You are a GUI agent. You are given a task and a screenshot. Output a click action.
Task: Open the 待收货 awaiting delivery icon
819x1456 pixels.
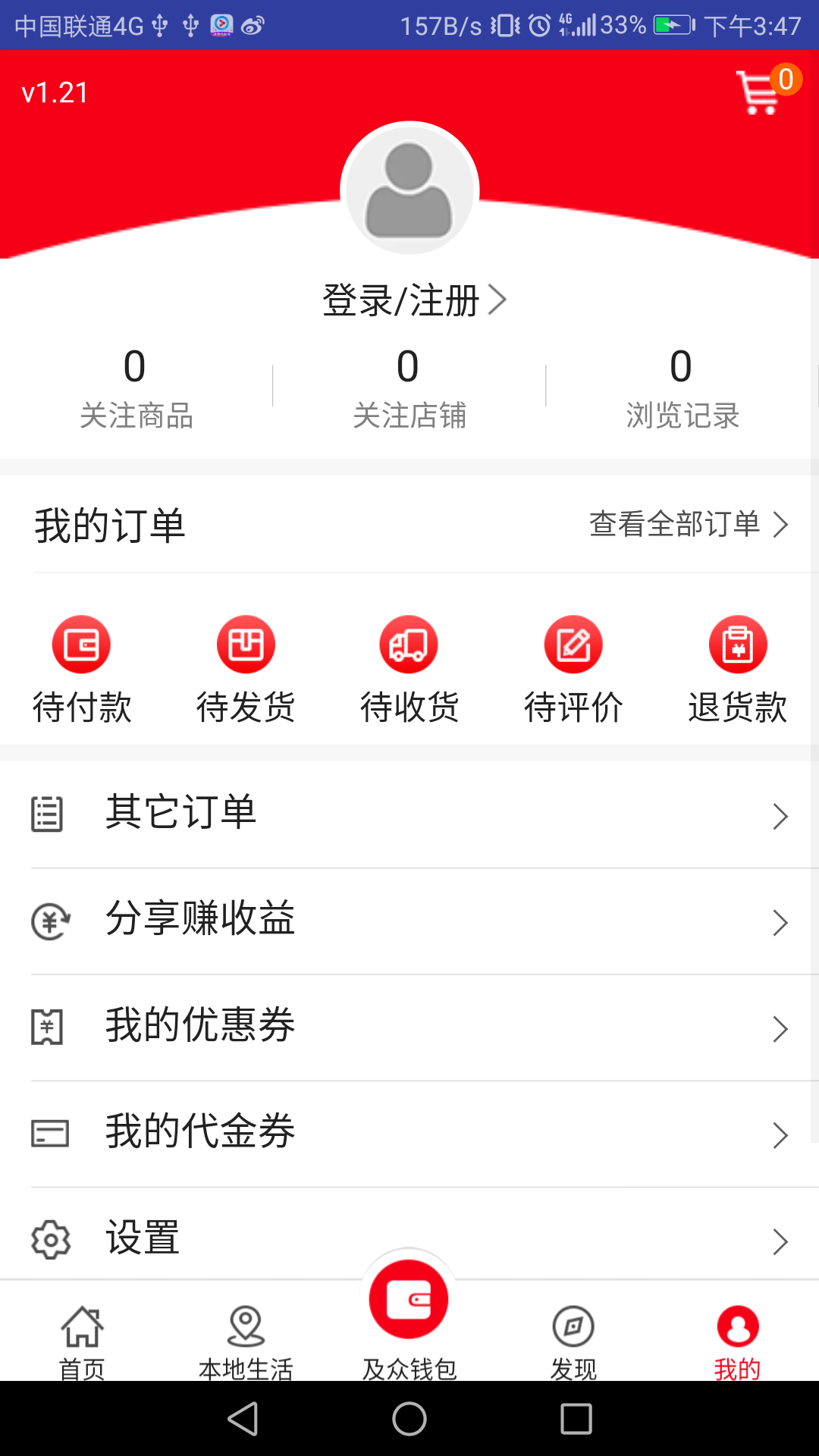pyautogui.click(x=409, y=644)
